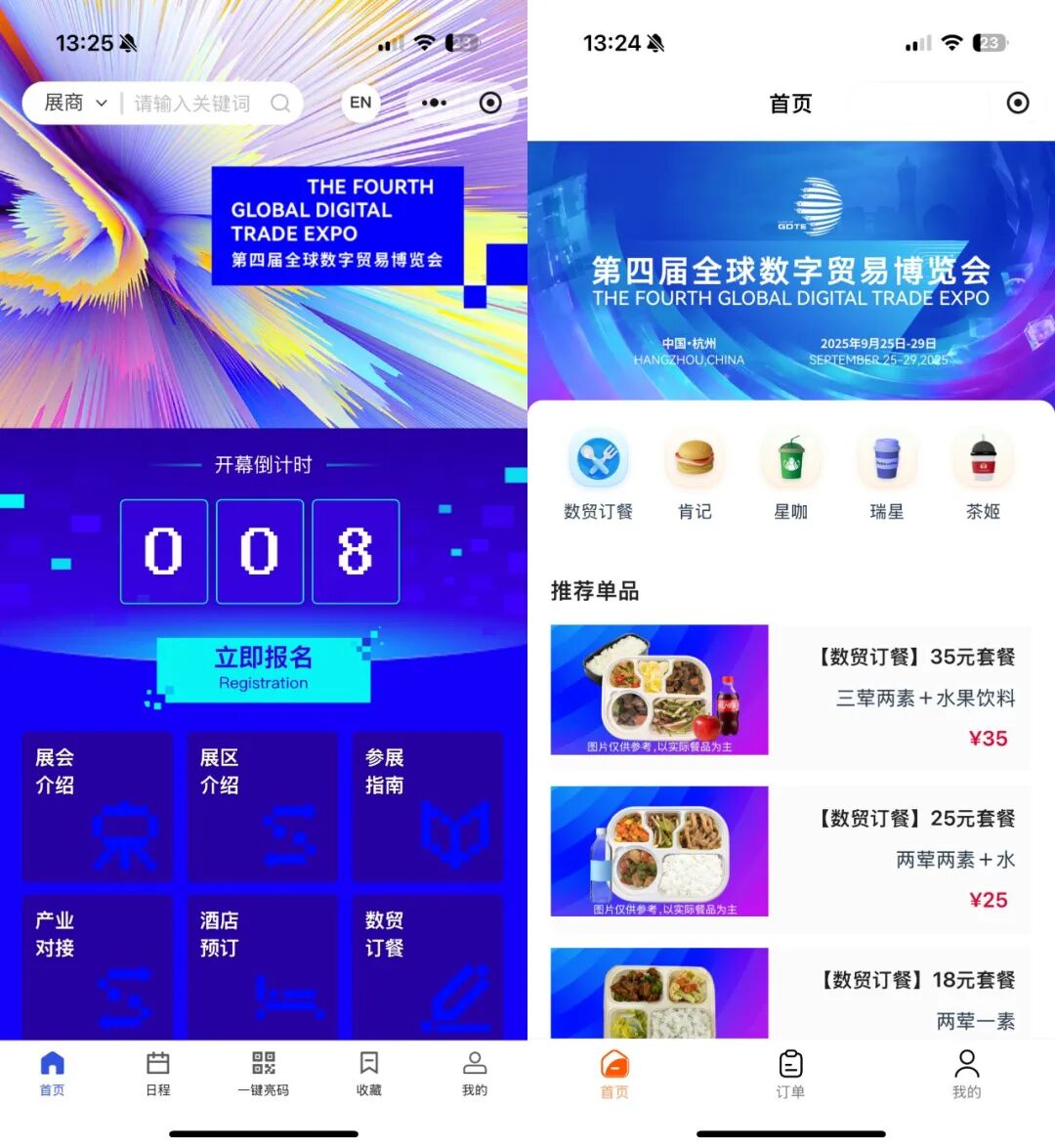Switch to the 日程 tab

tap(158, 1073)
